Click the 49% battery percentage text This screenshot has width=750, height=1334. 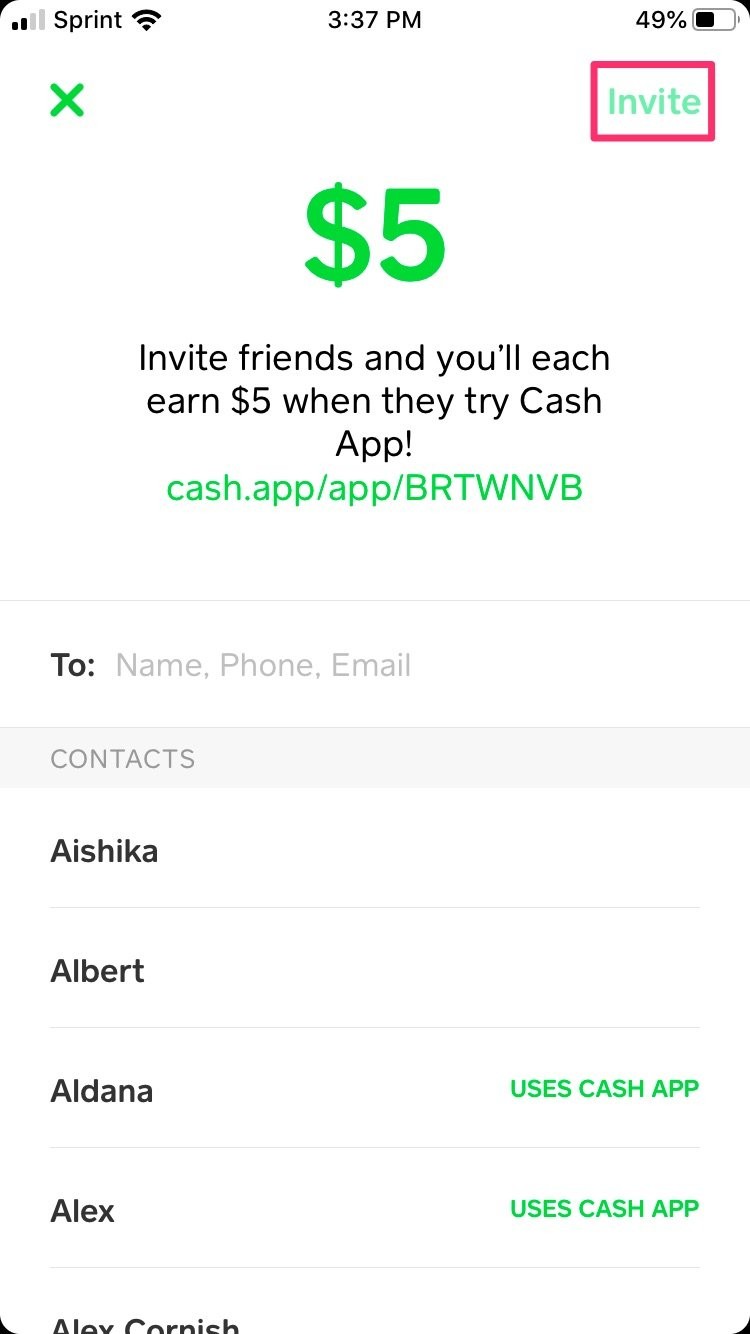[660, 18]
